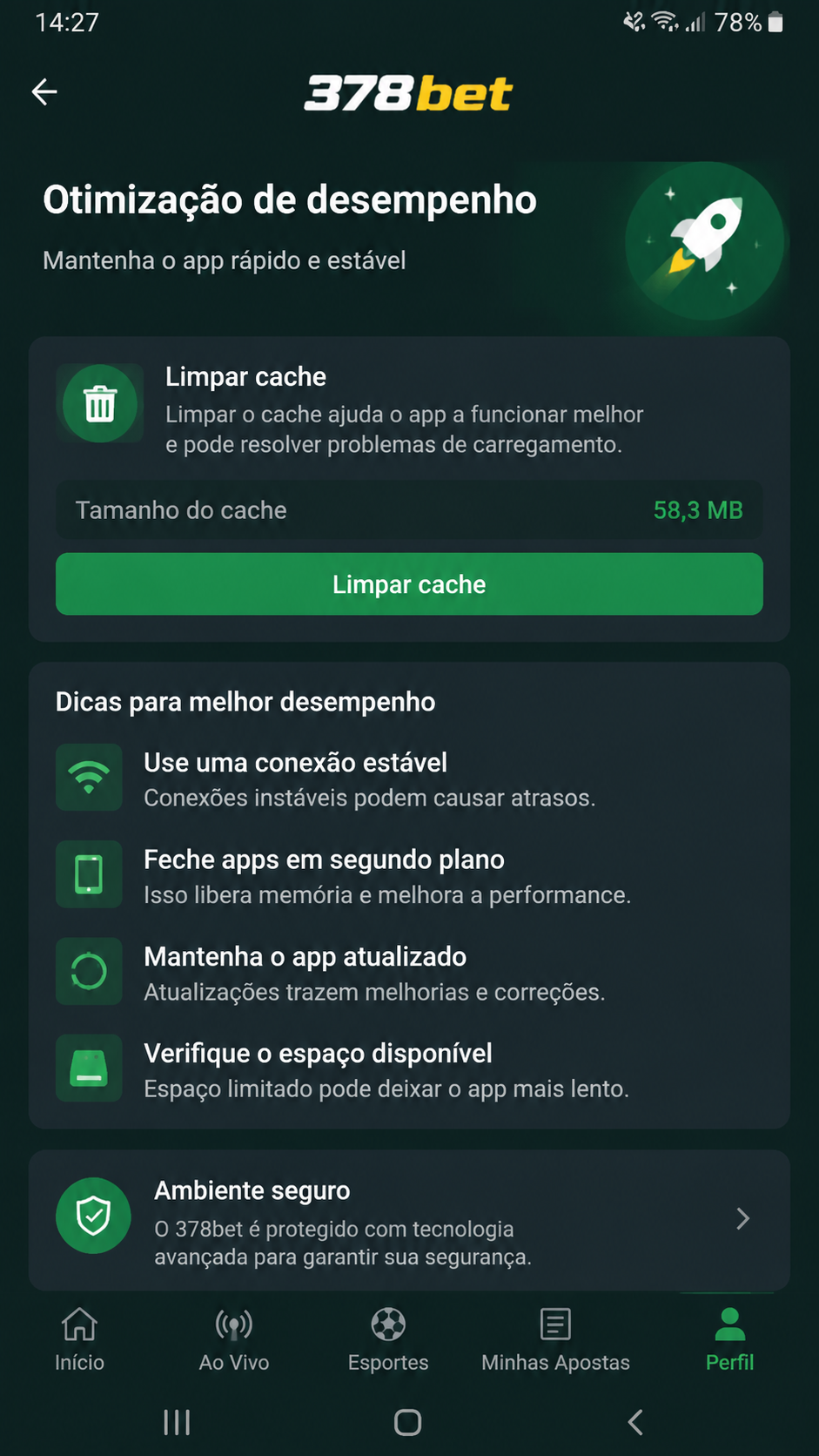Switch to the Início tab
Viewport: 819px width, 1456px height.
(x=79, y=1340)
